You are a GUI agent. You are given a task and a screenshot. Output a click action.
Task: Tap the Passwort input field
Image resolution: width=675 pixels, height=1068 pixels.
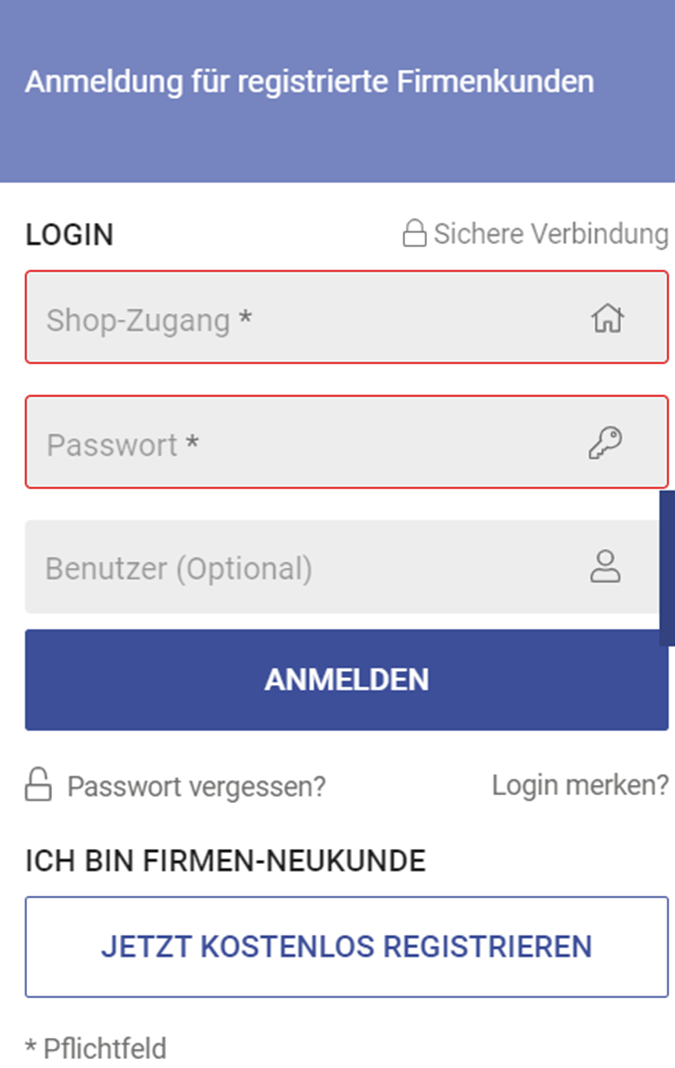point(300,443)
